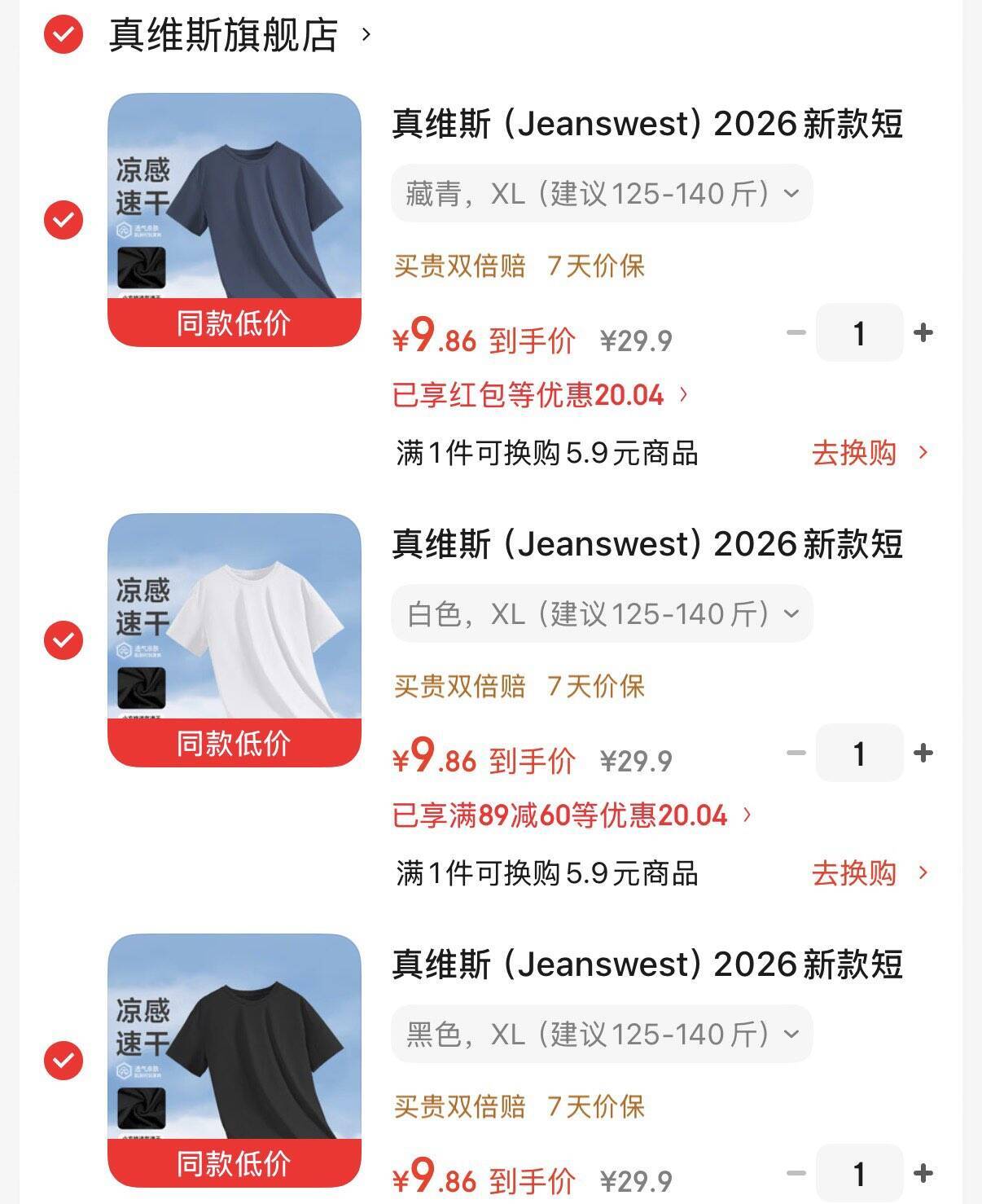
Task: Tap 去换购 under the 藏青 T-shirt
Action: click(x=870, y=453)
